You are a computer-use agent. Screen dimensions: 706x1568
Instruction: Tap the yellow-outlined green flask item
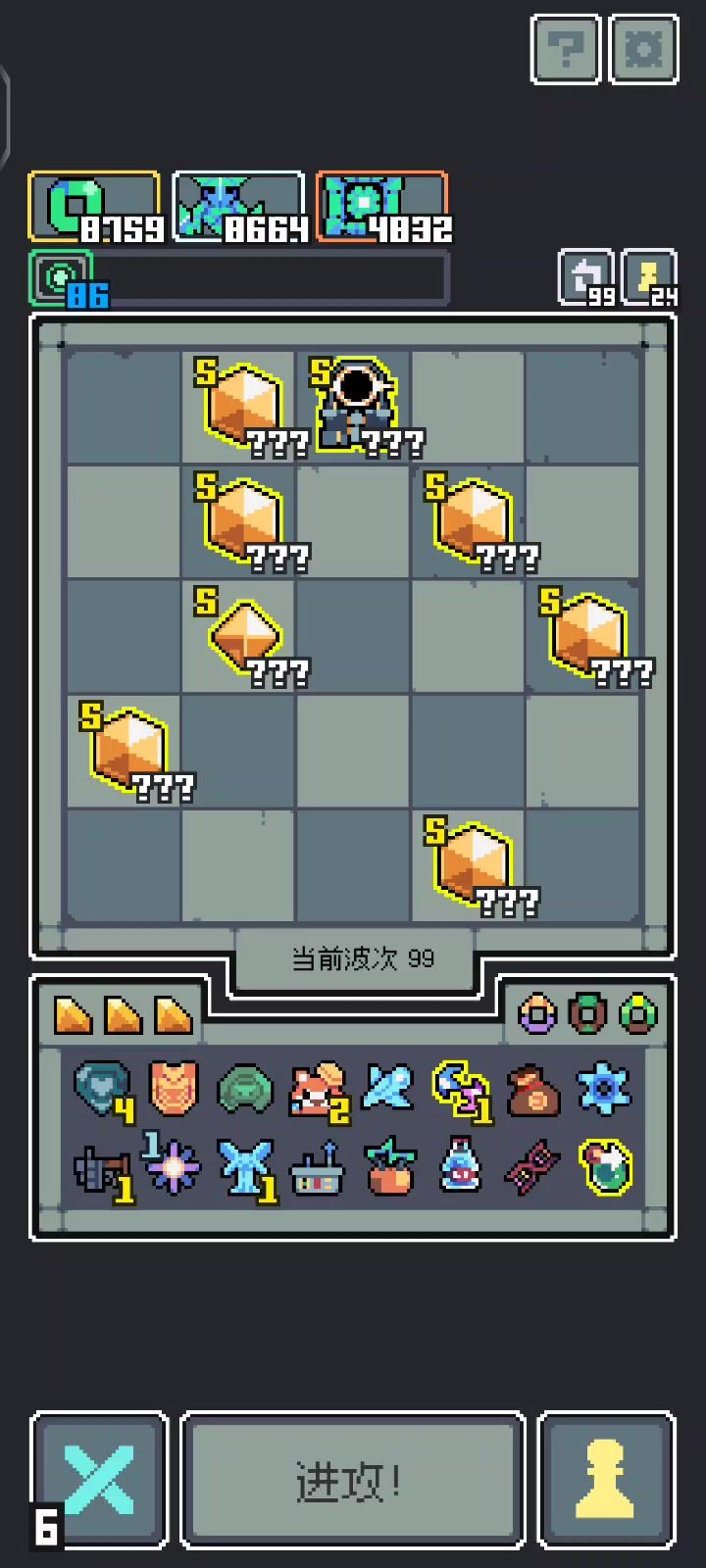[605, 1165]
